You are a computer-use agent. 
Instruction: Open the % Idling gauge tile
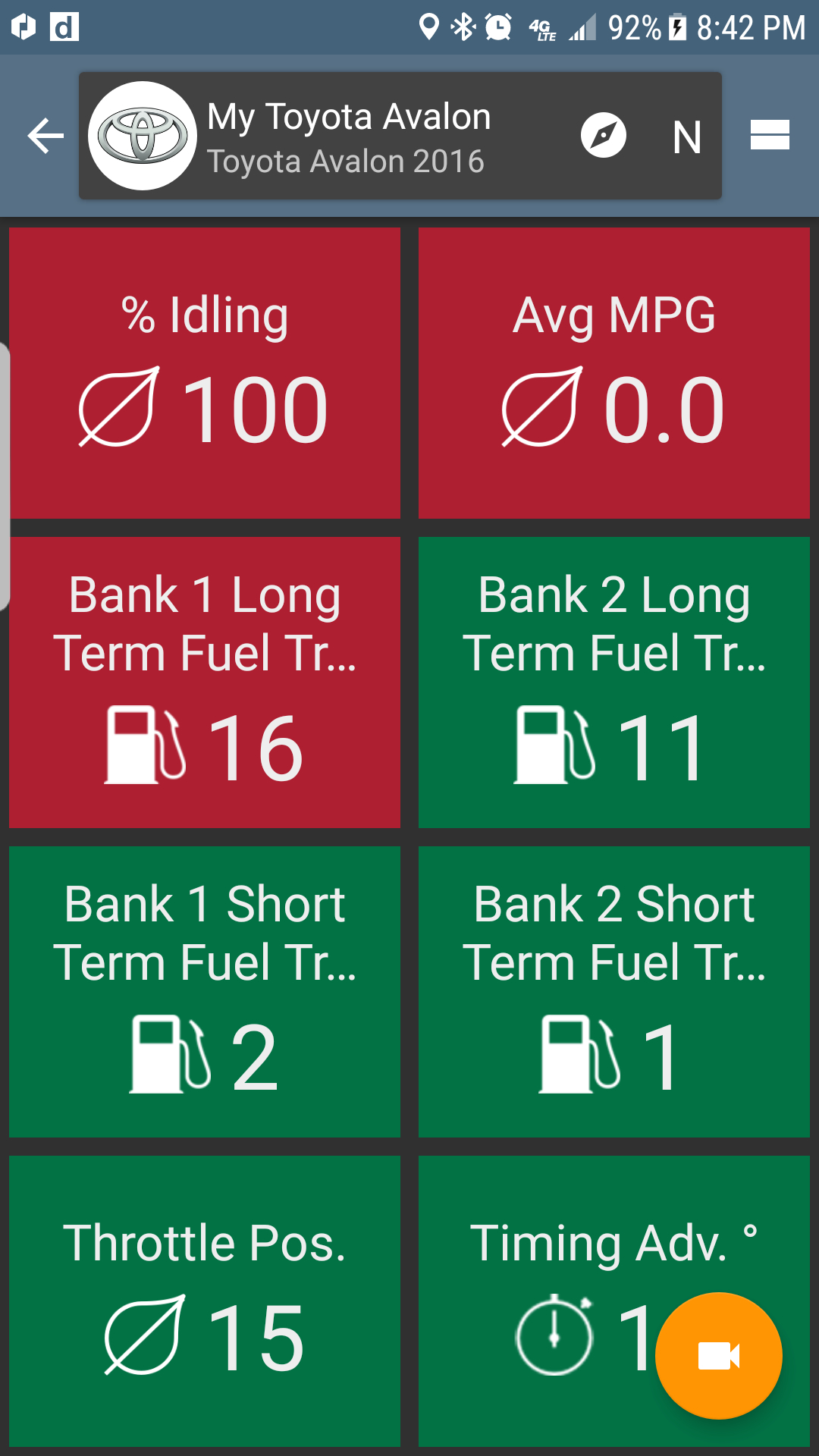pos(205,373)
